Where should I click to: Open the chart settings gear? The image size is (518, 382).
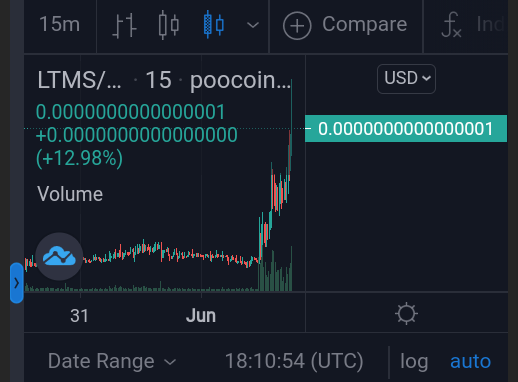click(406, 313)
